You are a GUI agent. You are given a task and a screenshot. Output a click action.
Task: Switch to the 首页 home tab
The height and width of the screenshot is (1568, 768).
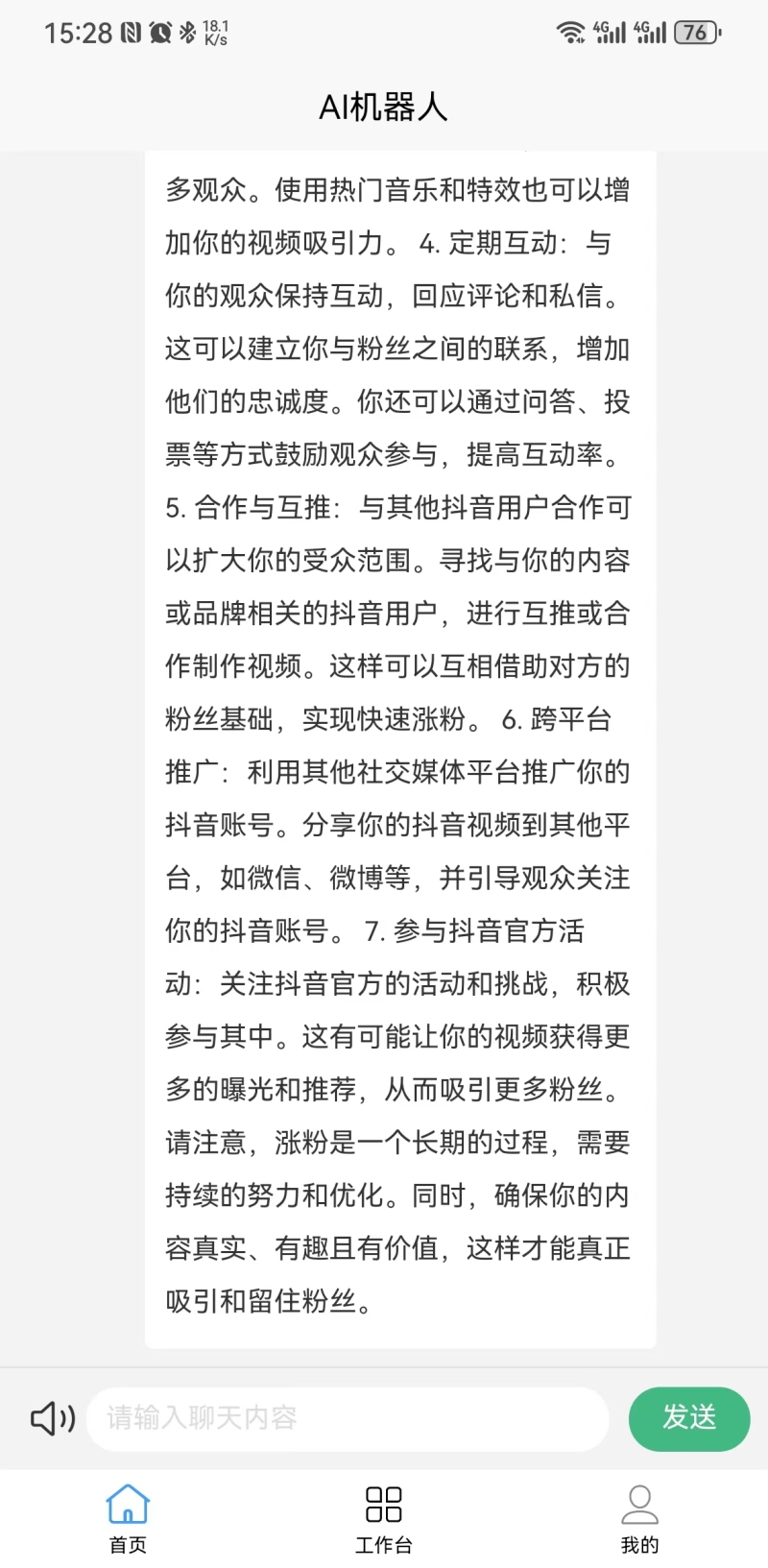(x=128, y=1518)
